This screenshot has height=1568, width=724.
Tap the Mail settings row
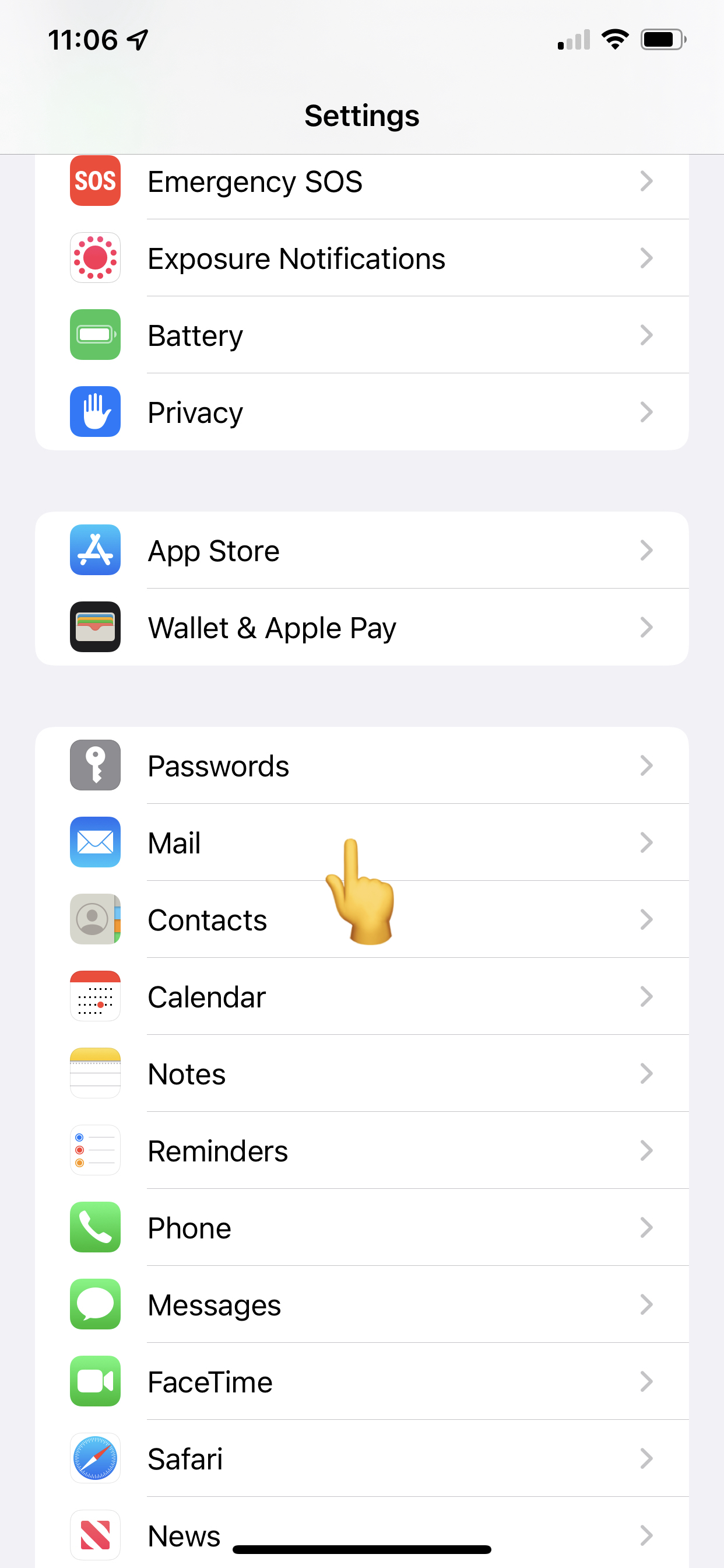[x=362, y=842]
